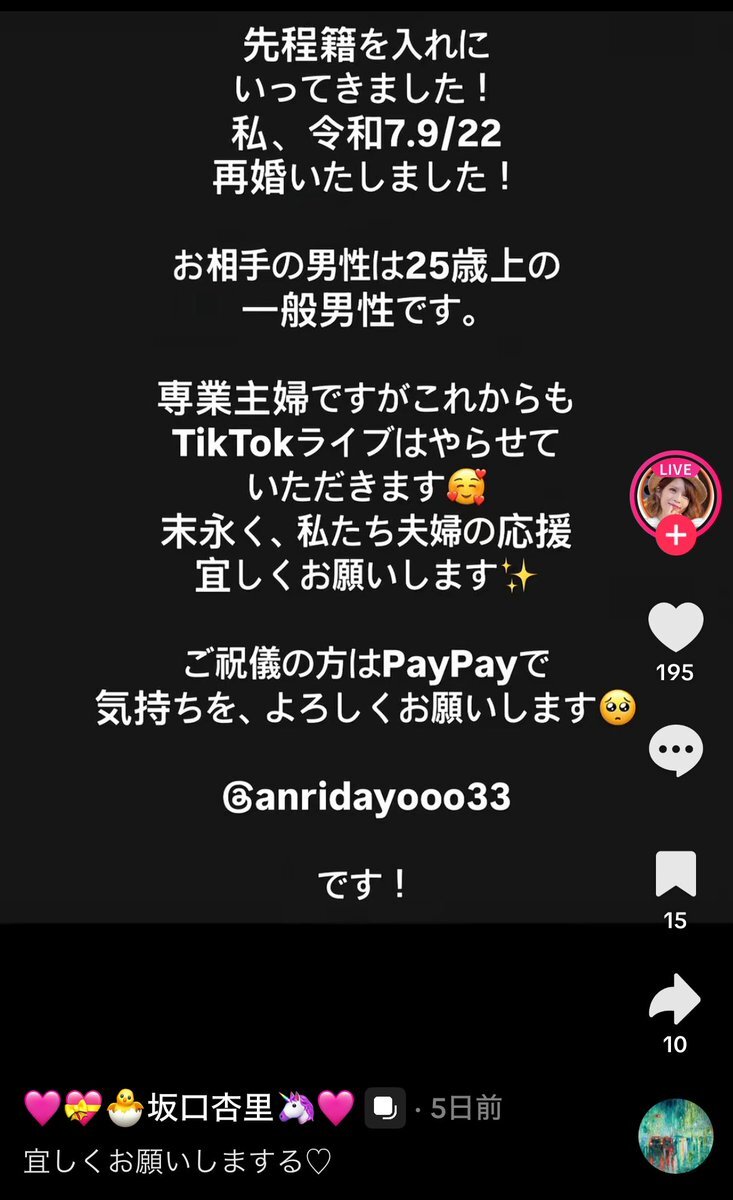Open the spinning sound disc
Viewport: 733px width, 1200px height.
676,1136
